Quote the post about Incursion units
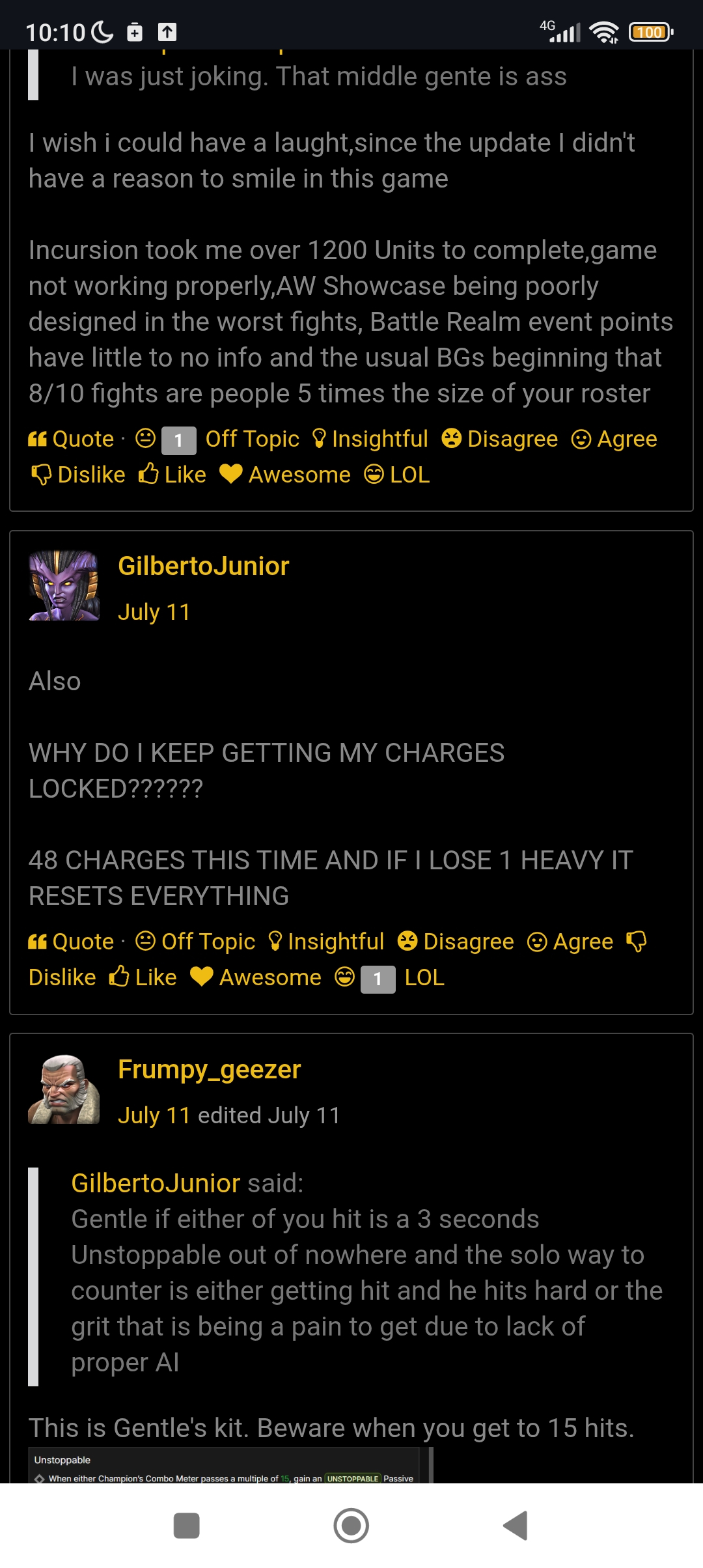Image resolution: width=703 pixels, height=1568 pixels. coord(72,439)
